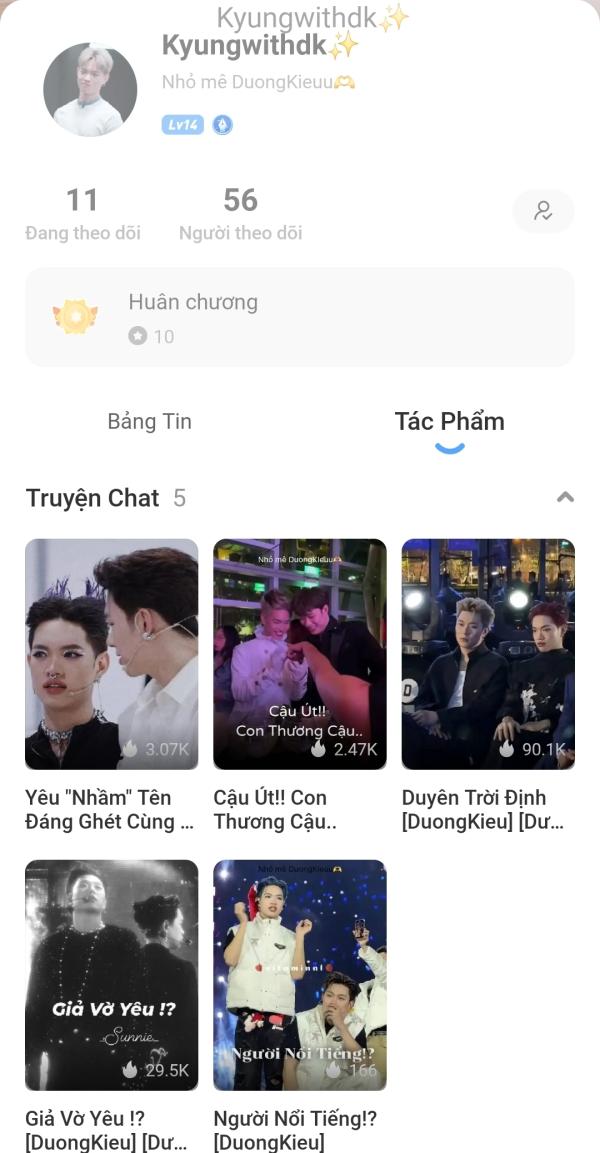Open story Giả Vờ Yêu !?
The height and width of the screenshot is (1153, 600).
point(111,975)
